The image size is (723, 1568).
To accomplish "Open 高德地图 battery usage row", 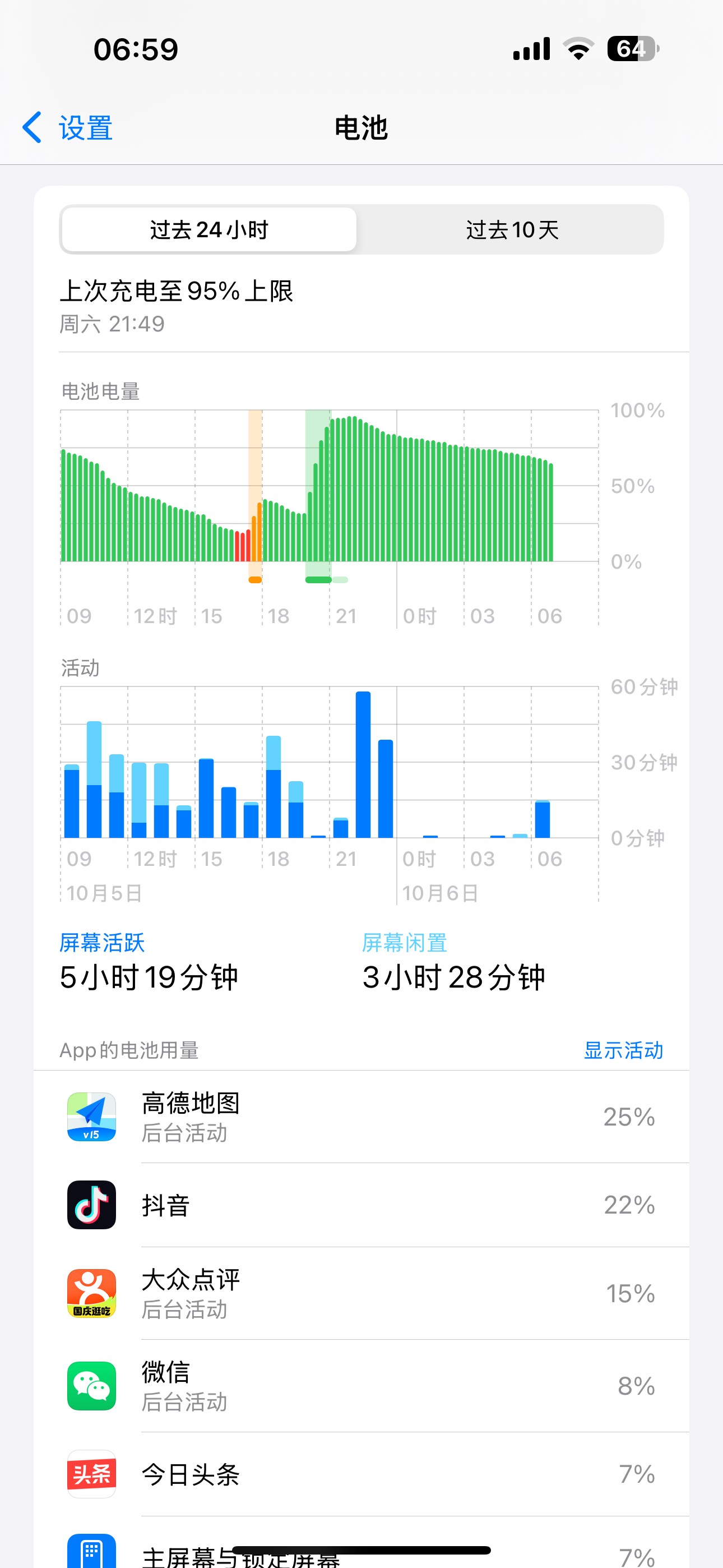I will (361, 1117).
